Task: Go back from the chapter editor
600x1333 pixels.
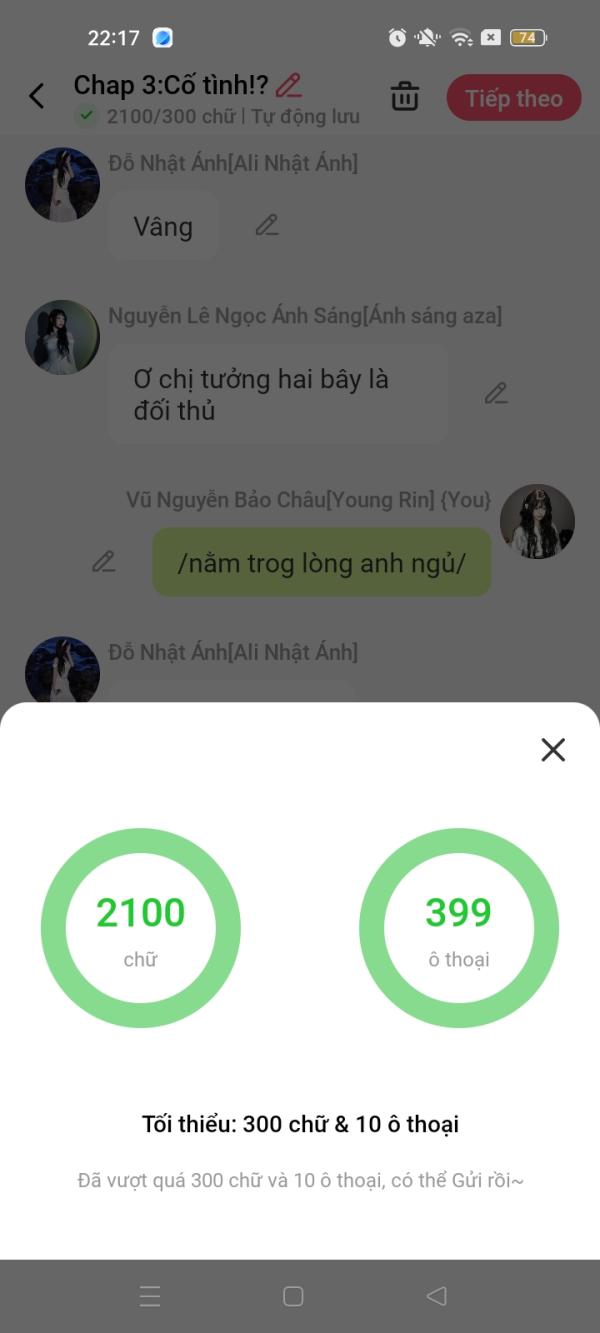Action: (37, 97)
